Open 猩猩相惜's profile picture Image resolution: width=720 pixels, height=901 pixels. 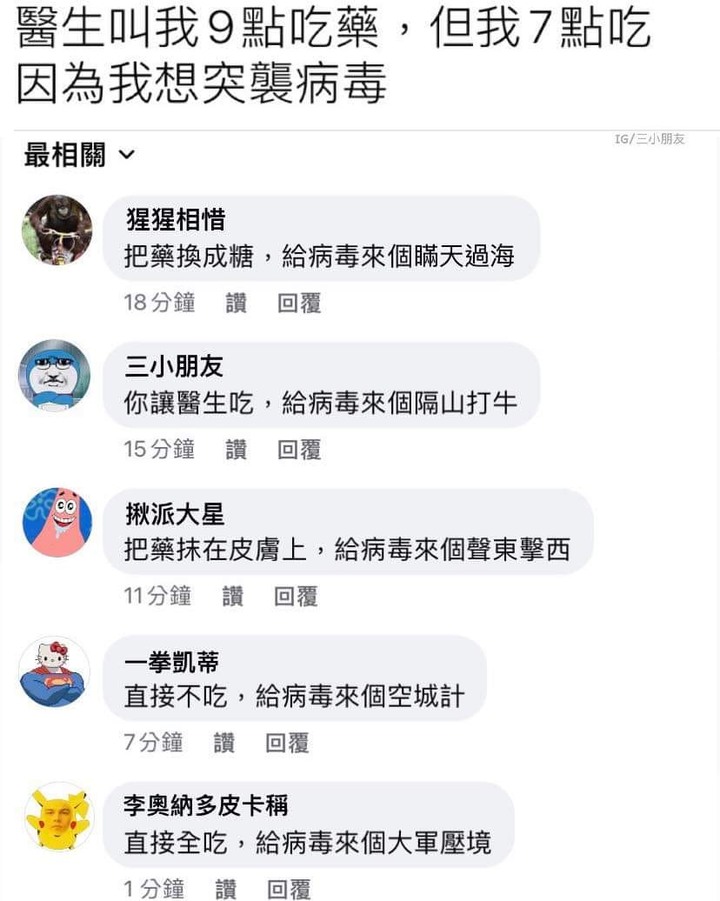[x=57, y=230]
